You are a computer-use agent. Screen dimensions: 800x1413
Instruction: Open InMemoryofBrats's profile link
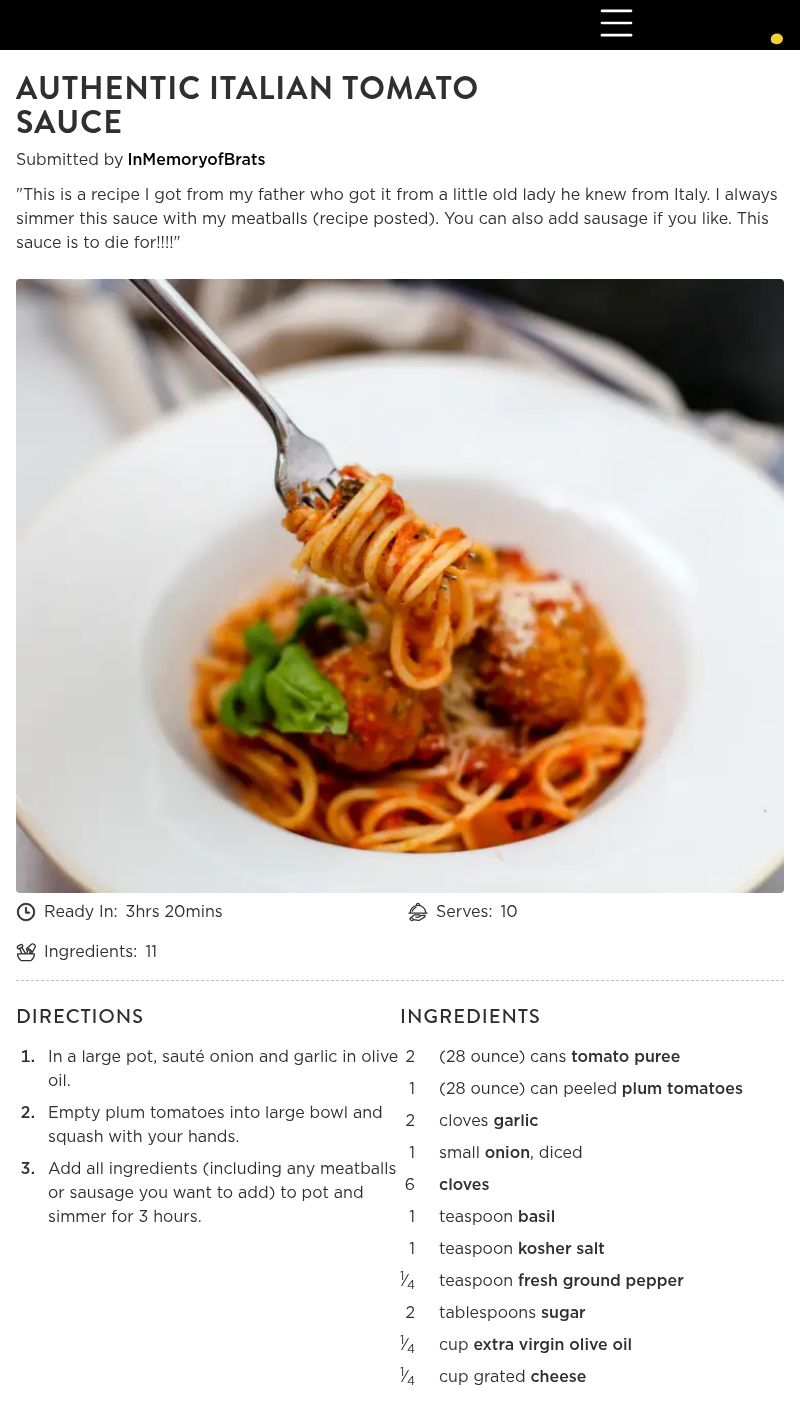coord(196,160)
